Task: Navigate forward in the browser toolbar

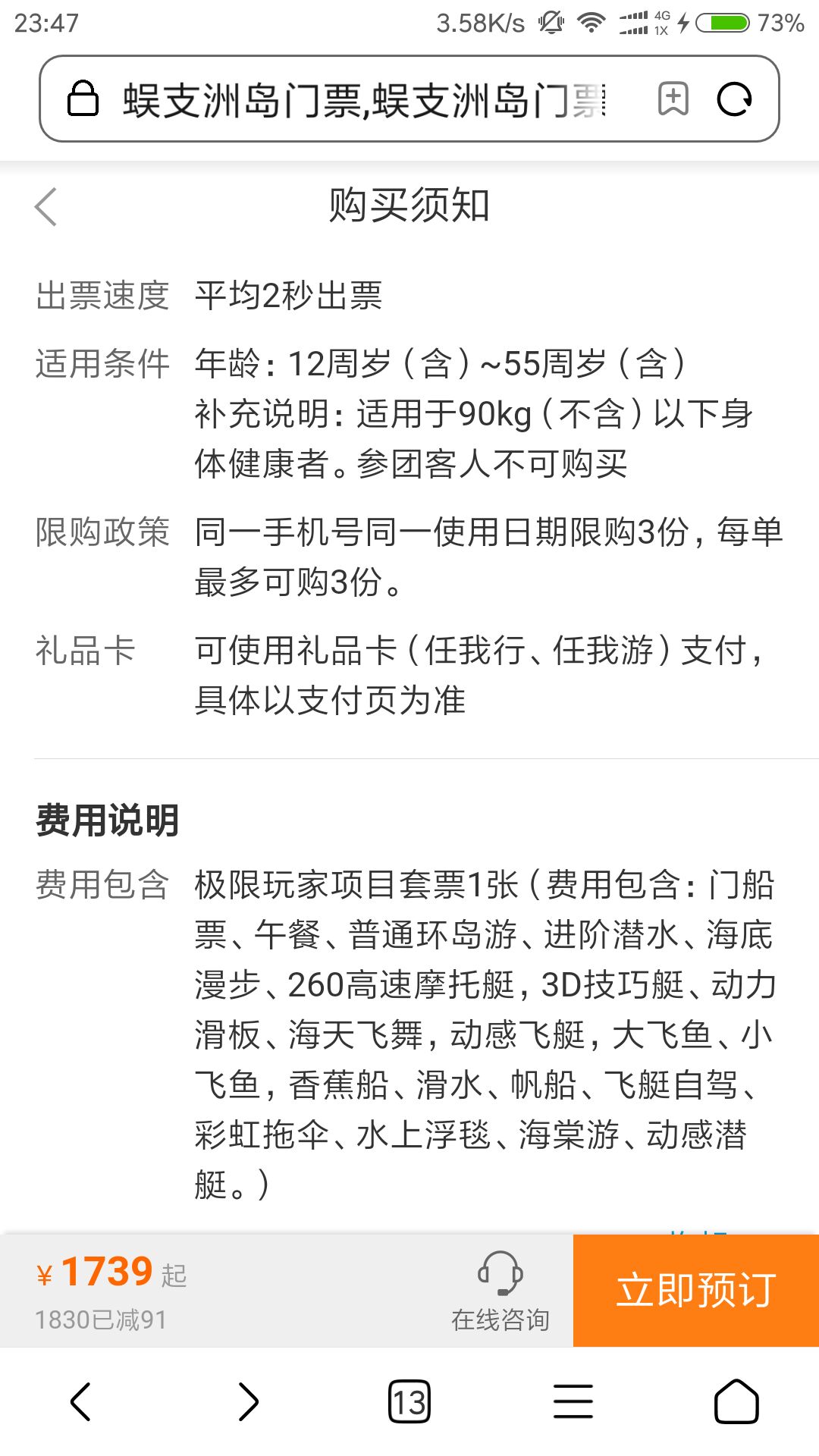Action: pos(247,1401)
